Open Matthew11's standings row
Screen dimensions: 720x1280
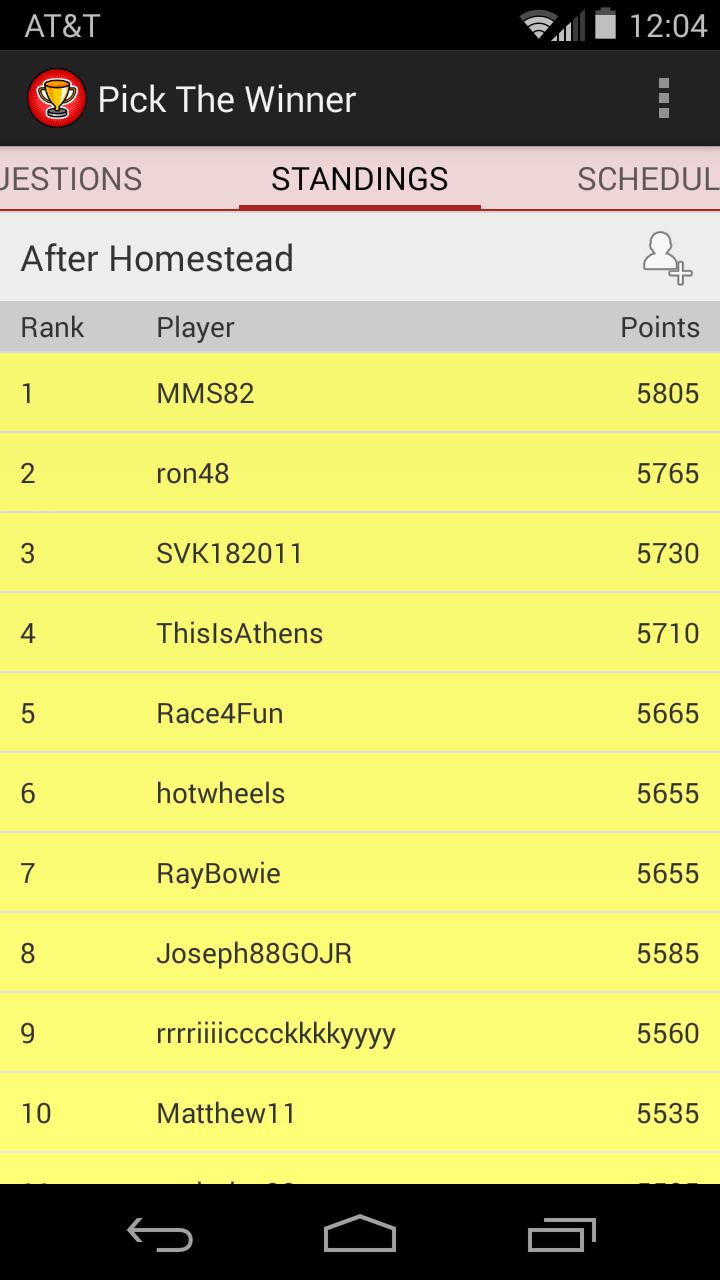tap(360, 1113)
